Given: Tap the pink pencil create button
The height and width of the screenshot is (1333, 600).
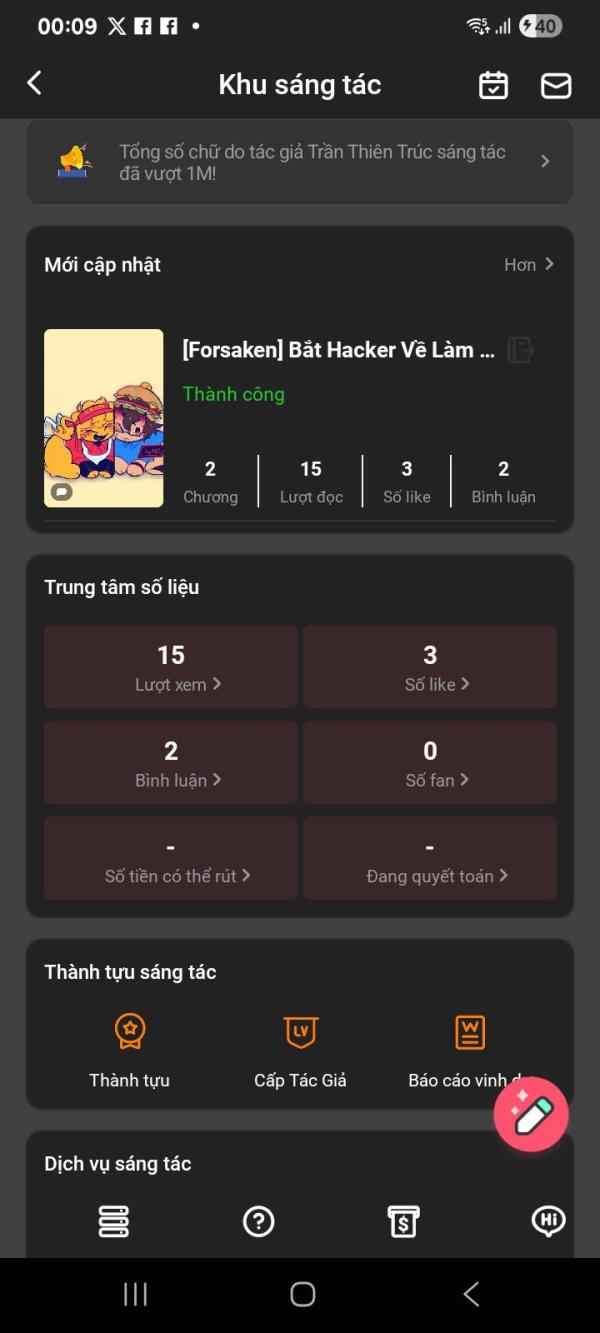Looking at the screenshot, I should [x=531, y=1114].
